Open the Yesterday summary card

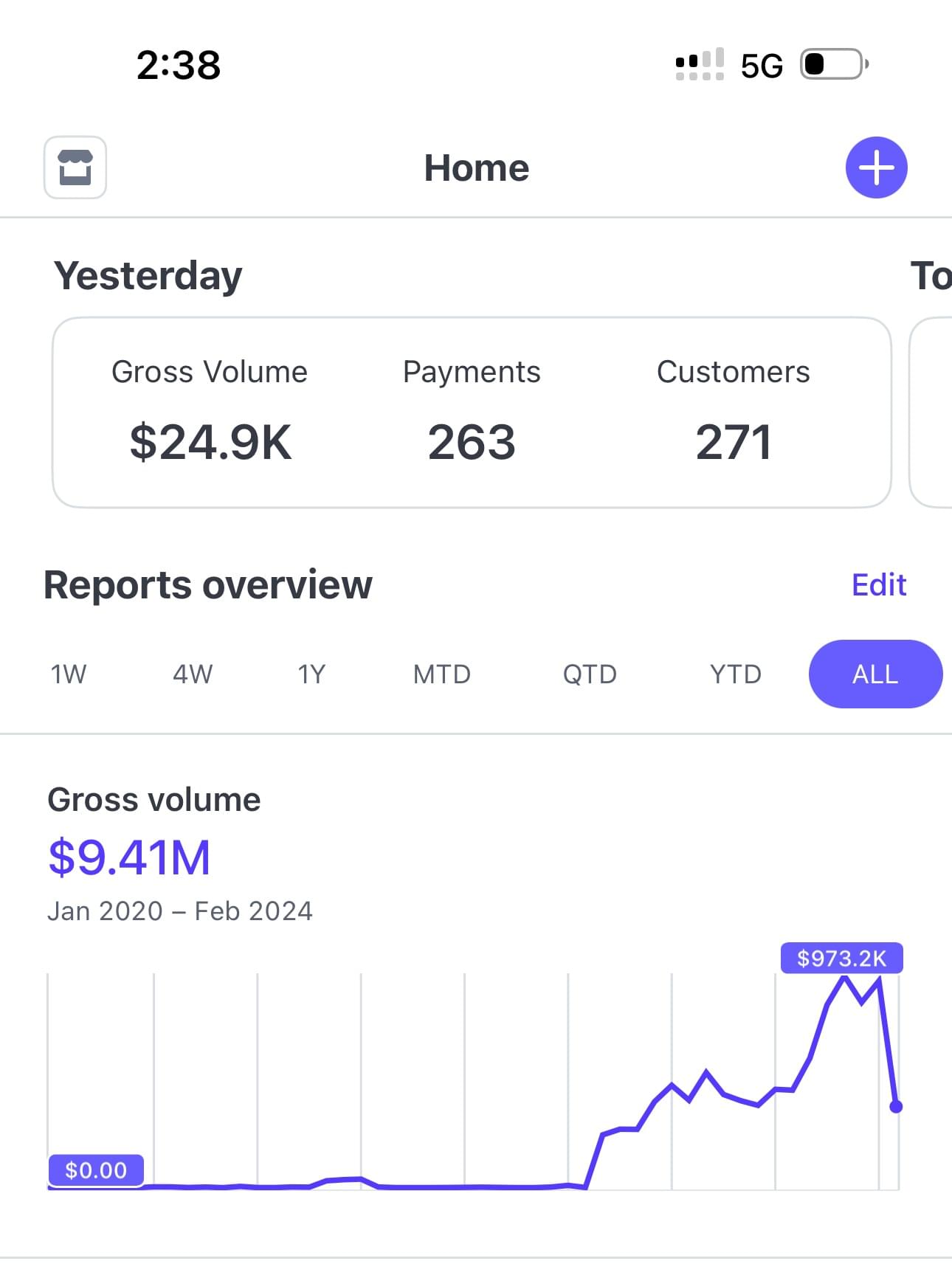click(471, 412)
